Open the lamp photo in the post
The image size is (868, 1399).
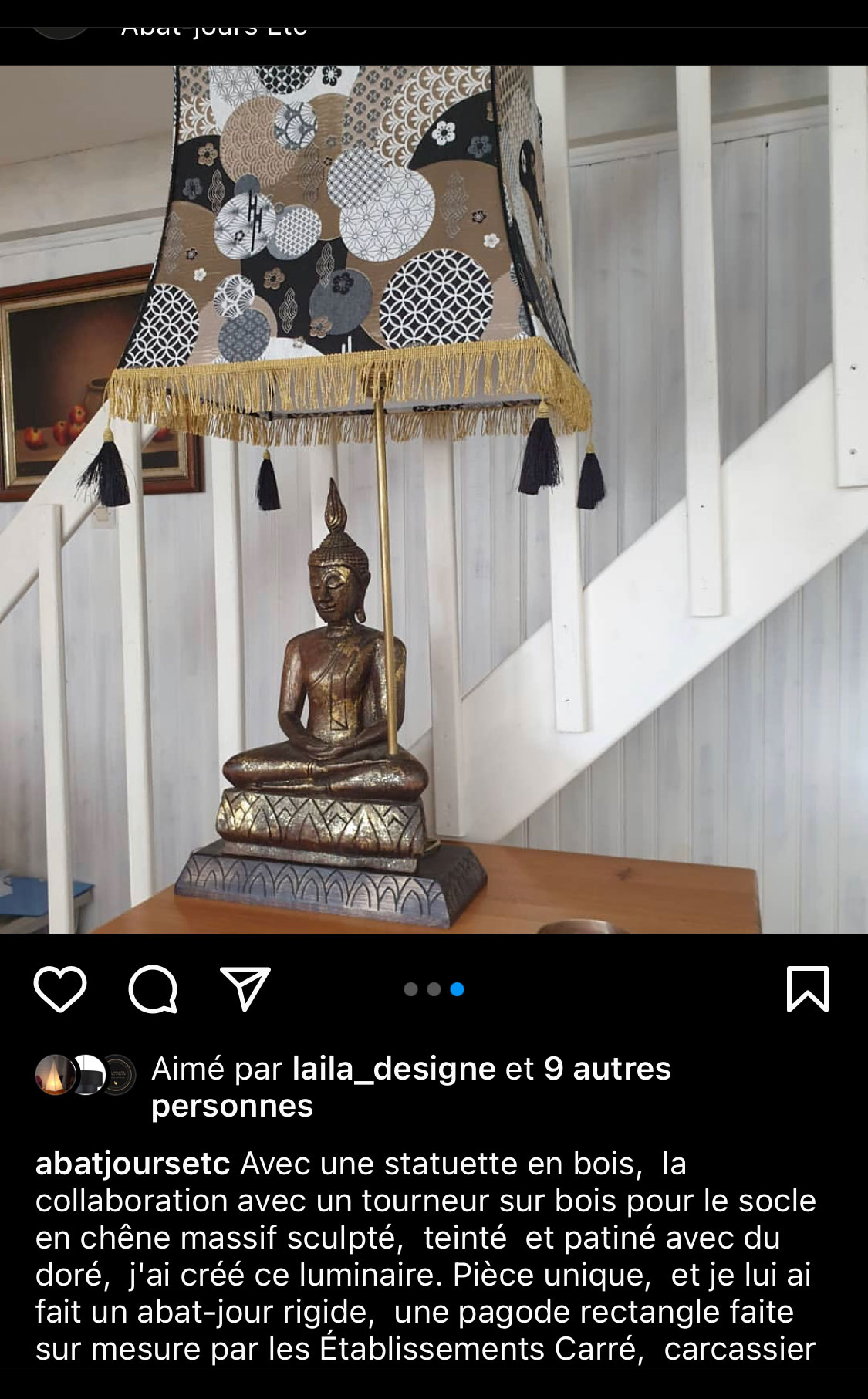pos(434,499)
